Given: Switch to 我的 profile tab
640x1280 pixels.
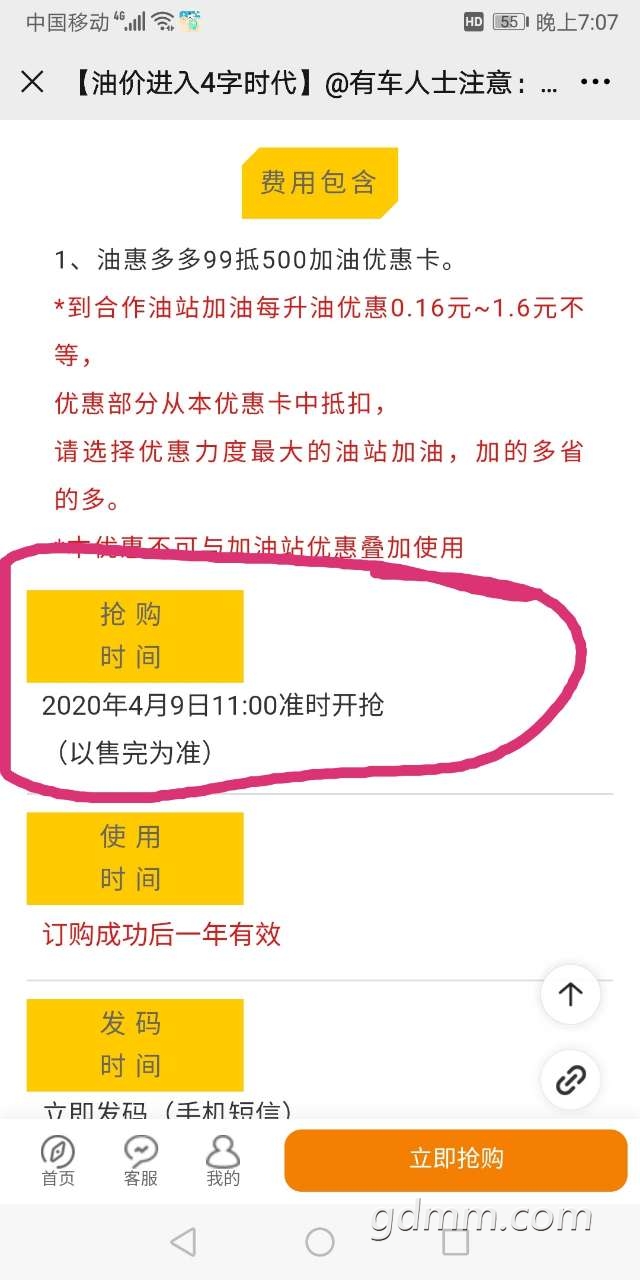Looking at the screenshot, I should point(223,1161).
